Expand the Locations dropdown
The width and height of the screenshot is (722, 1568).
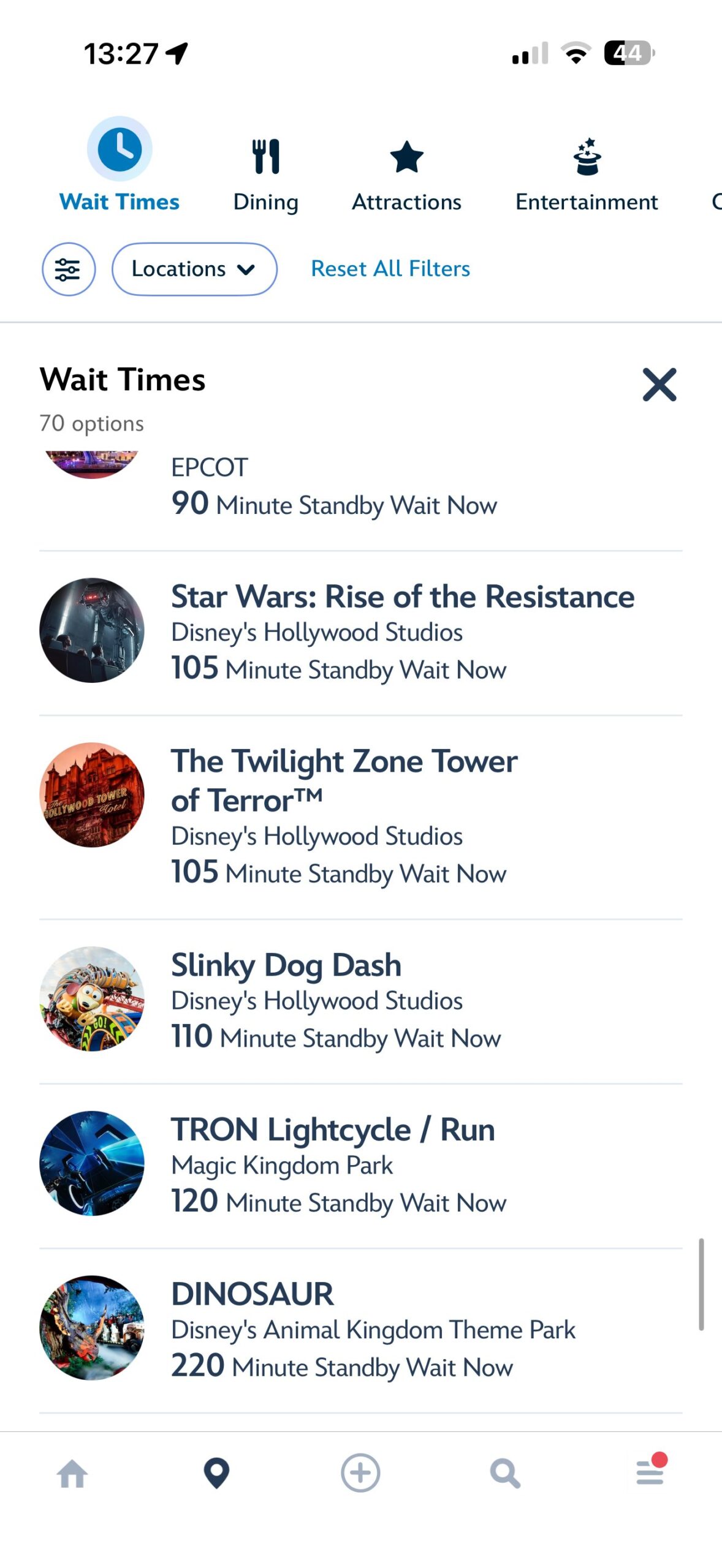coord(194,269)
